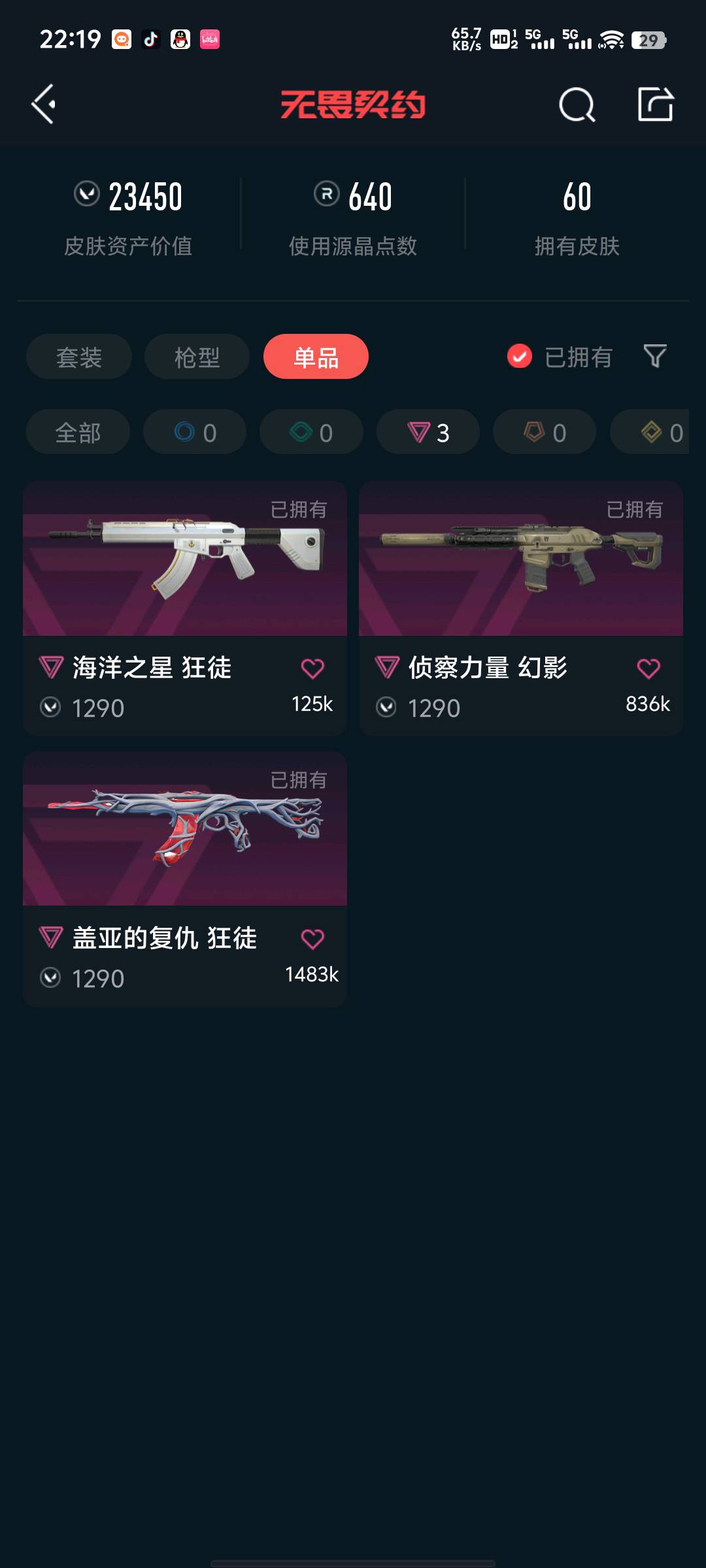Filter by the green diamond tier chip
This screenshot has height=1568, width=706.
[311, 432]
